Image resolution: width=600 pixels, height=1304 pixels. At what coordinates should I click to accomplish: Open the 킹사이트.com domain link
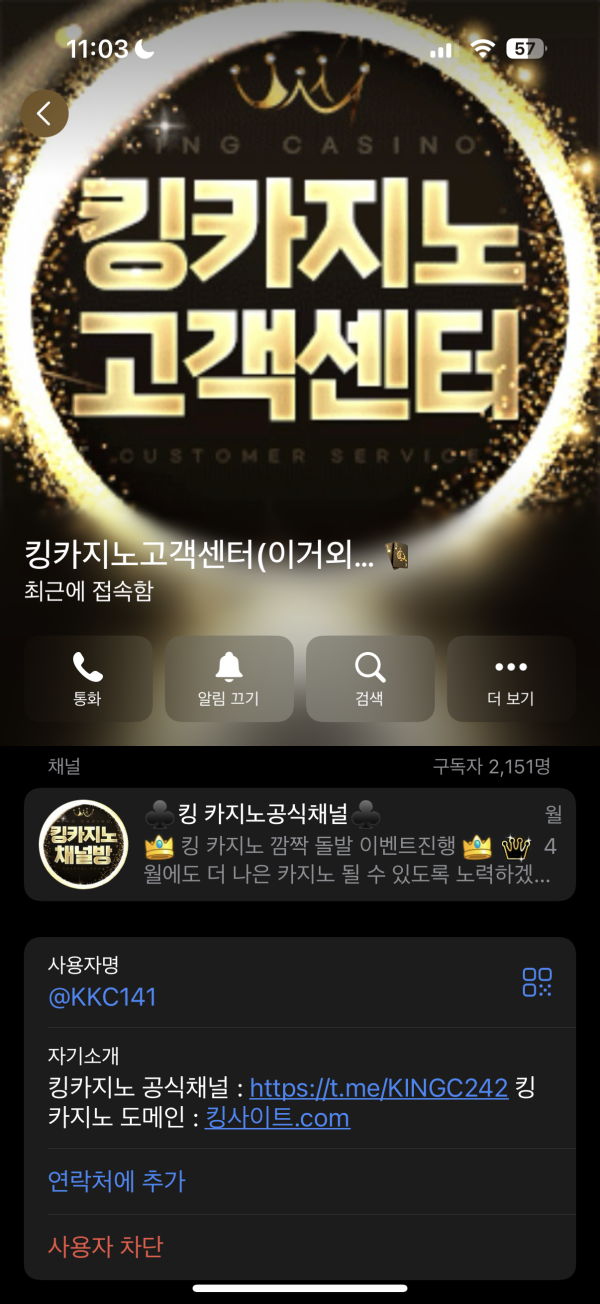tap(277, 1118)
